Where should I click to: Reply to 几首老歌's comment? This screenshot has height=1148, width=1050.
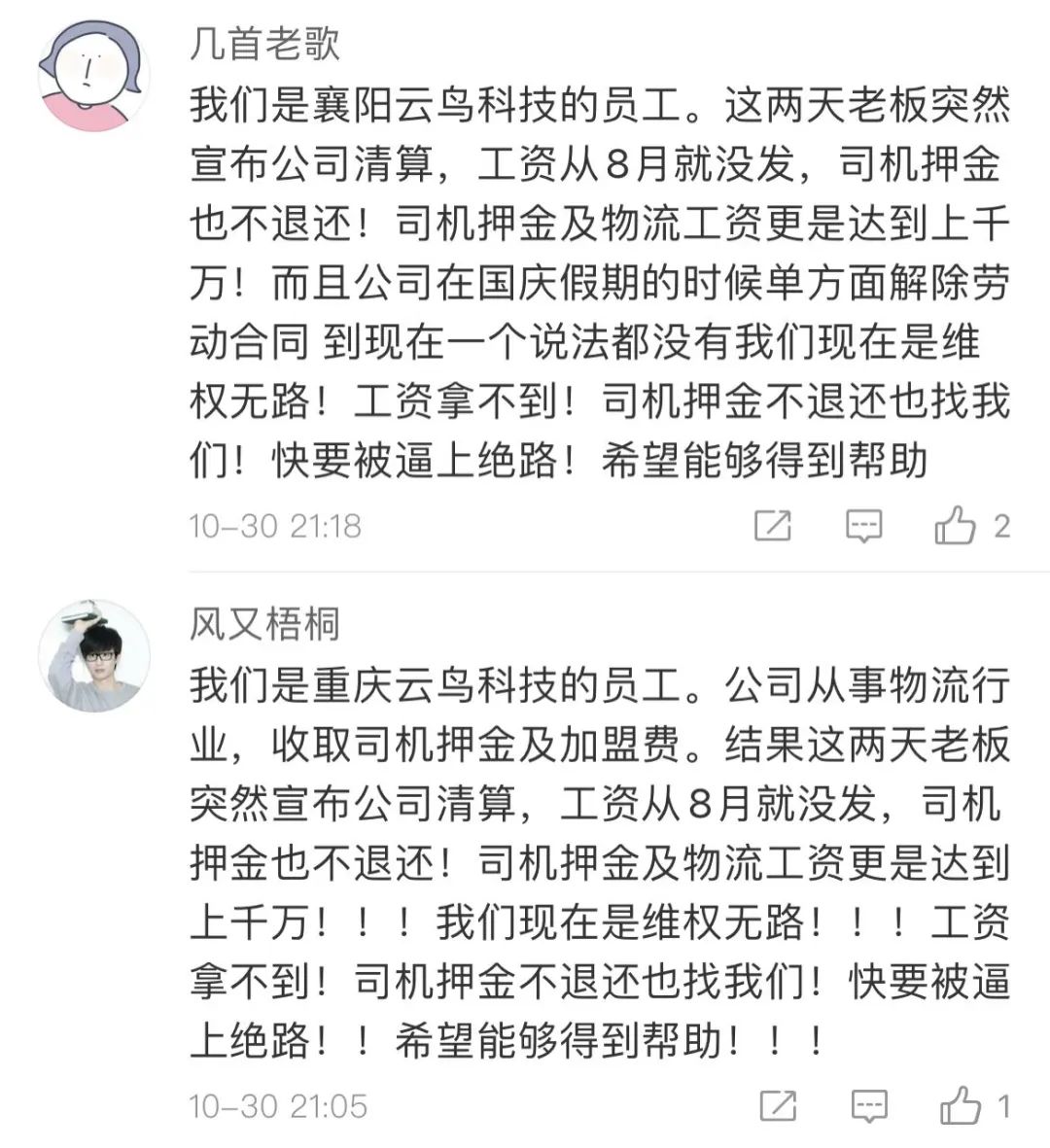click(863, 526)
